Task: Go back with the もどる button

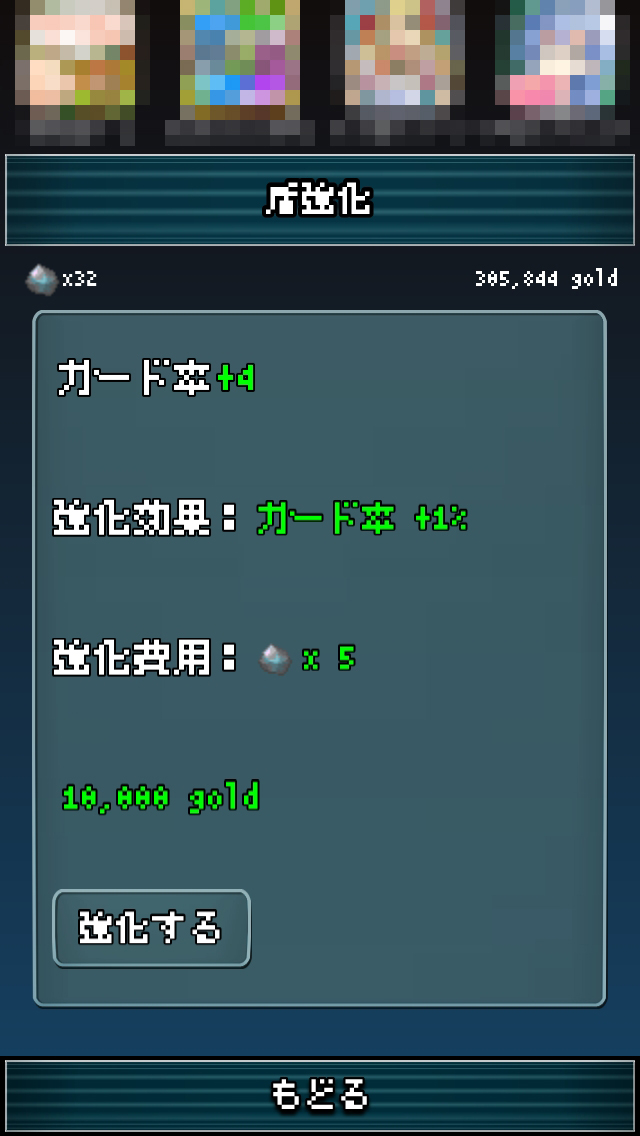Action: (320, 1095)
